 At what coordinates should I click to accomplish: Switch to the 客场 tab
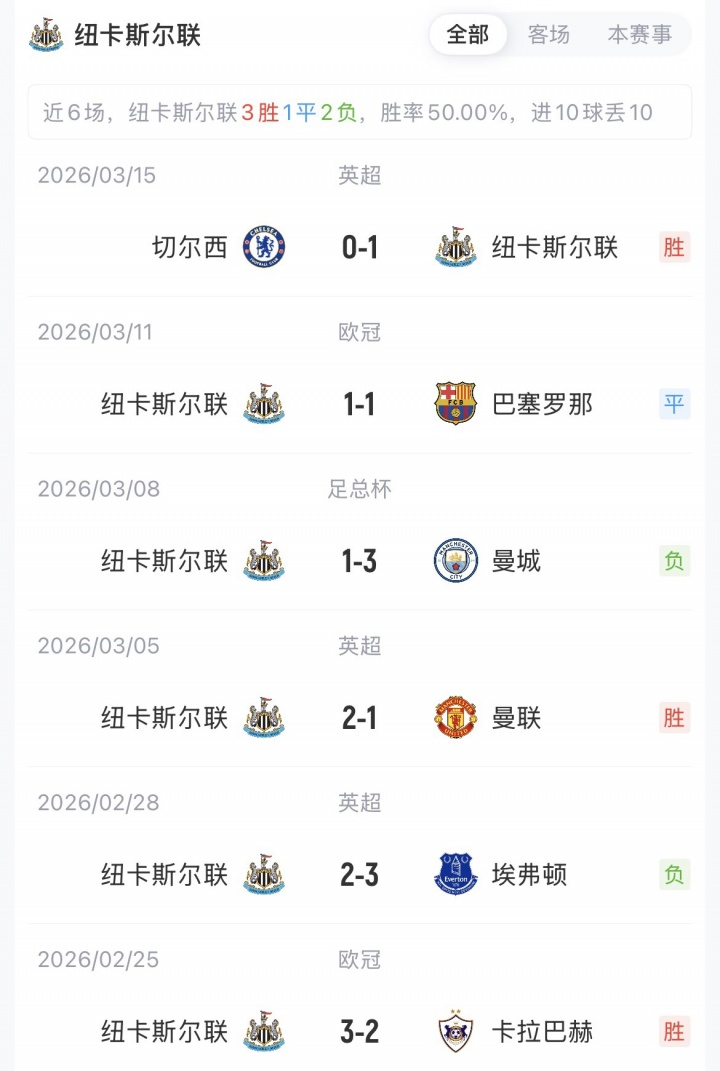pyautogui.click(x=549, y=35)
